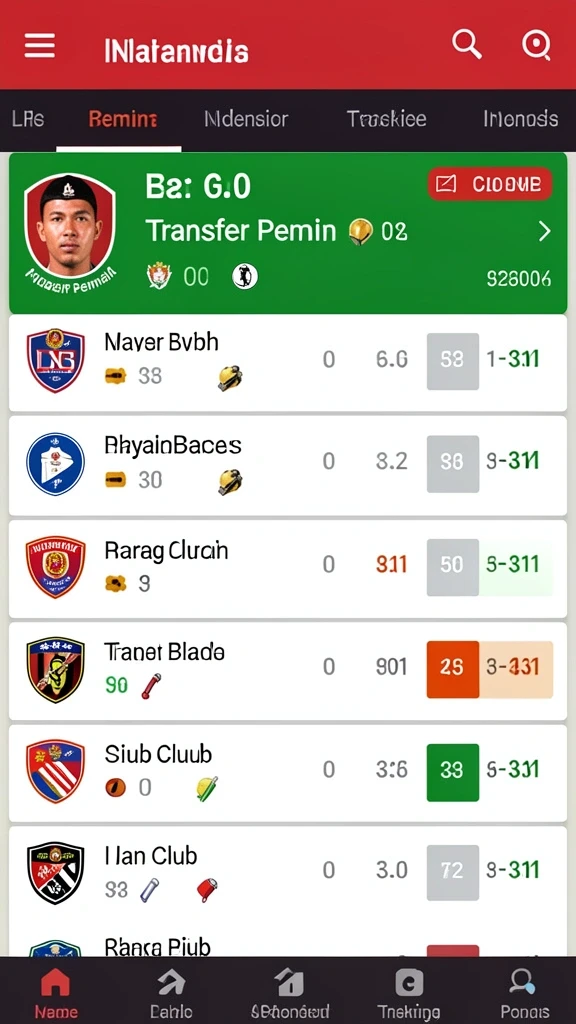576x1024 pixels.
Task: Open the hamburger drawer menu
Action: click(x=40, y=46)
